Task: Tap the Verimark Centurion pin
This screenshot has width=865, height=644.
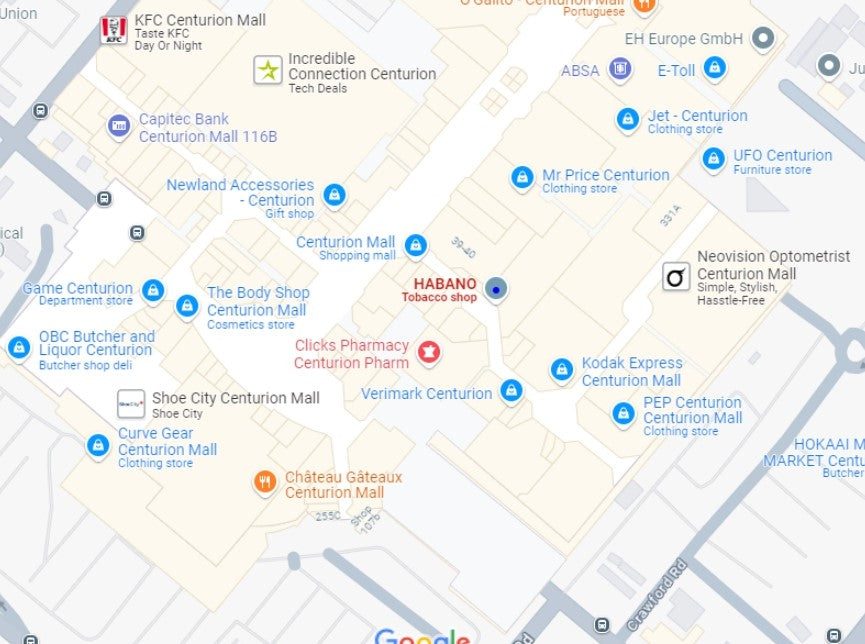Action: (x=511, y=390)
